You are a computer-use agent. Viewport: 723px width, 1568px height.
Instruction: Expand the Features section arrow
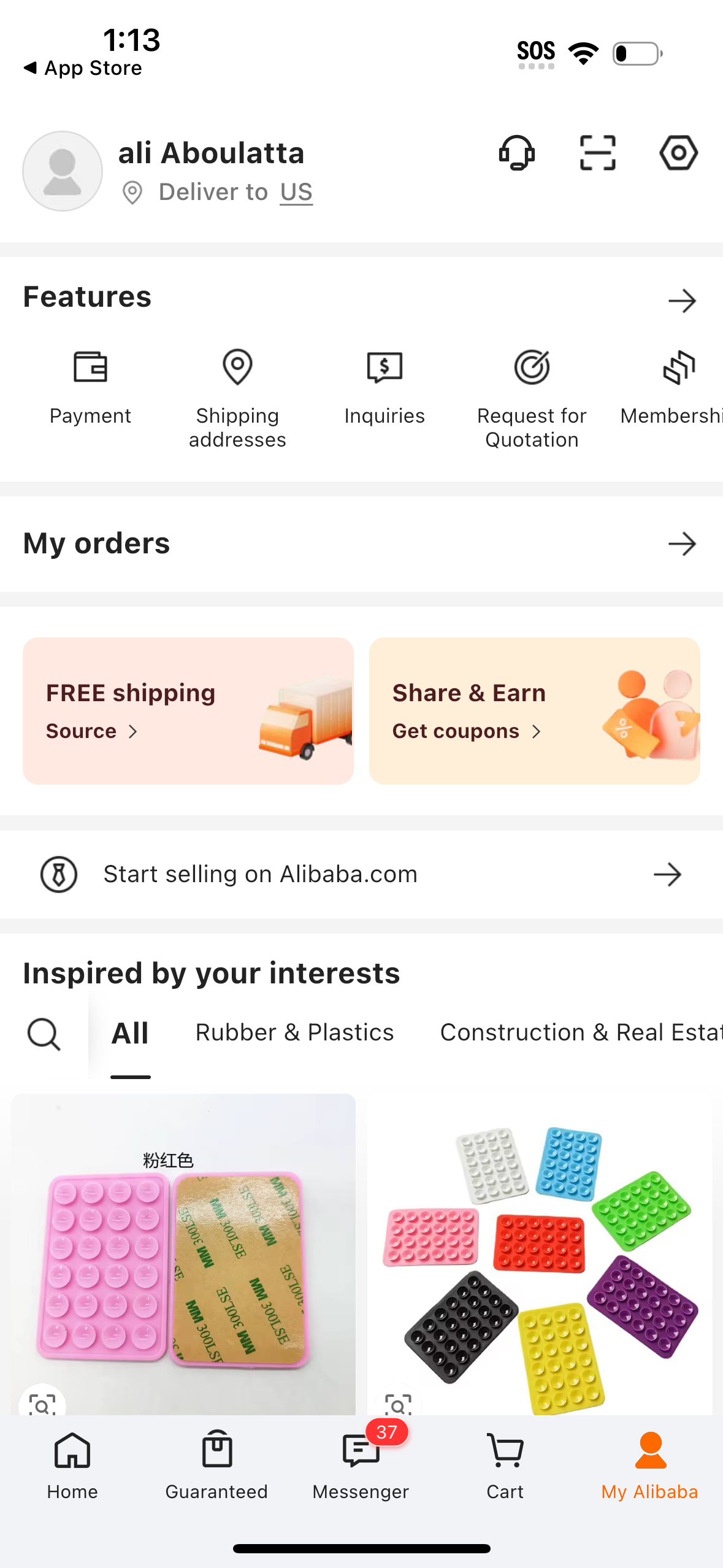(683, 301)
